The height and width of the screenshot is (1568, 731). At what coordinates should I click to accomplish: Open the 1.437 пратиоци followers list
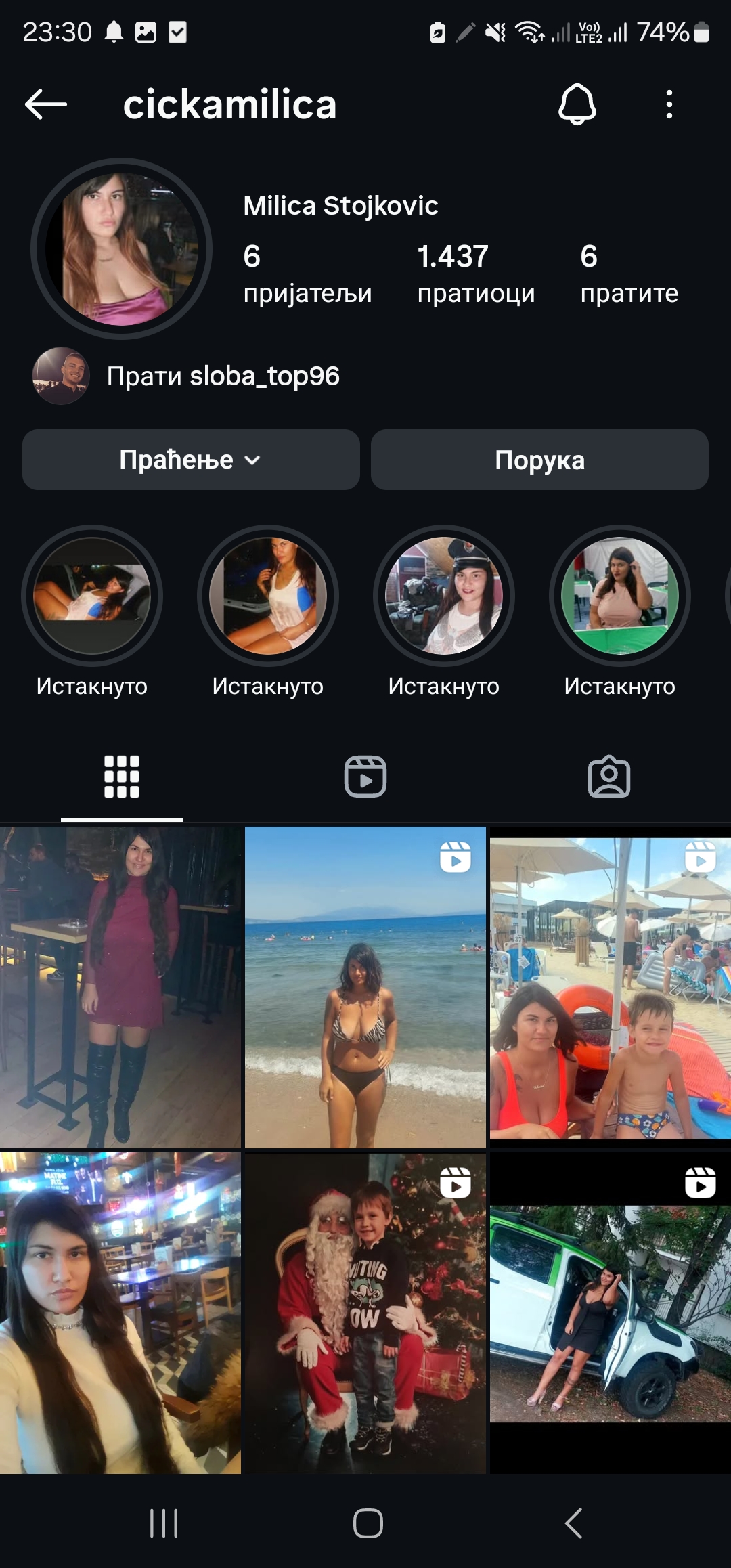click(x=476, y=274)
